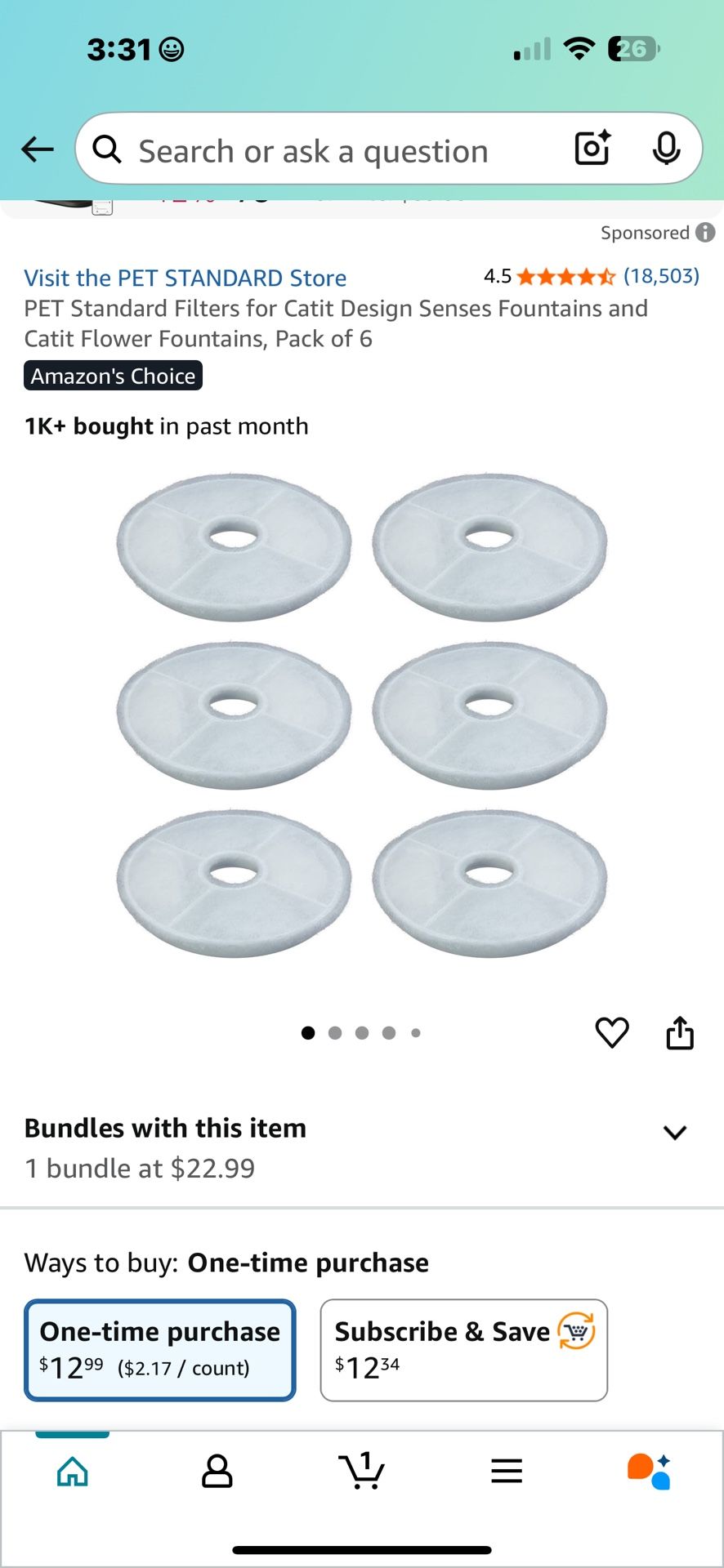724x1568 pixels.
Task: Visit the PET STANDARD Store link
Action: 185,278
